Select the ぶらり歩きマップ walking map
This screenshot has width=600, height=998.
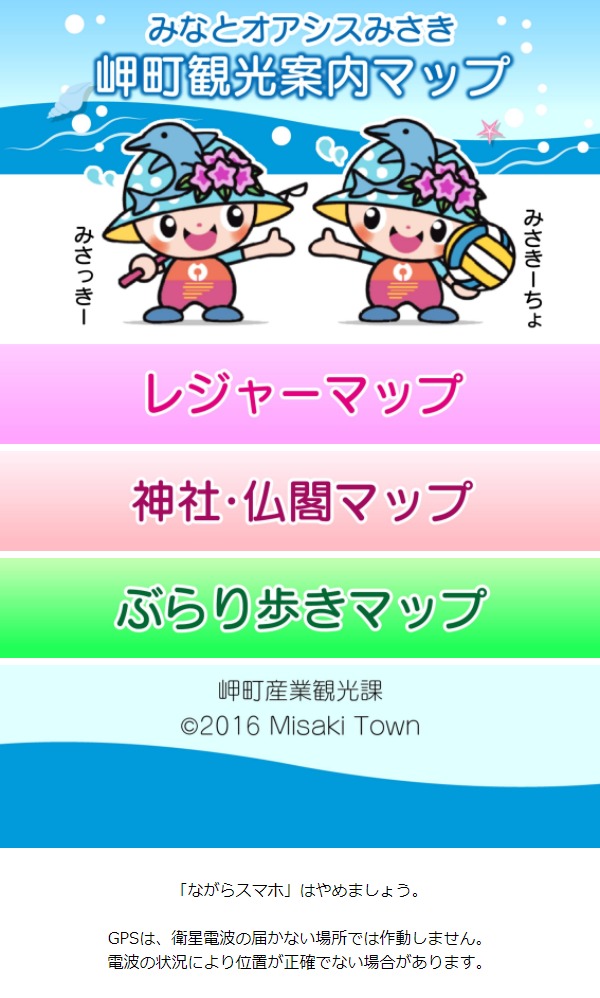point(300,608)
